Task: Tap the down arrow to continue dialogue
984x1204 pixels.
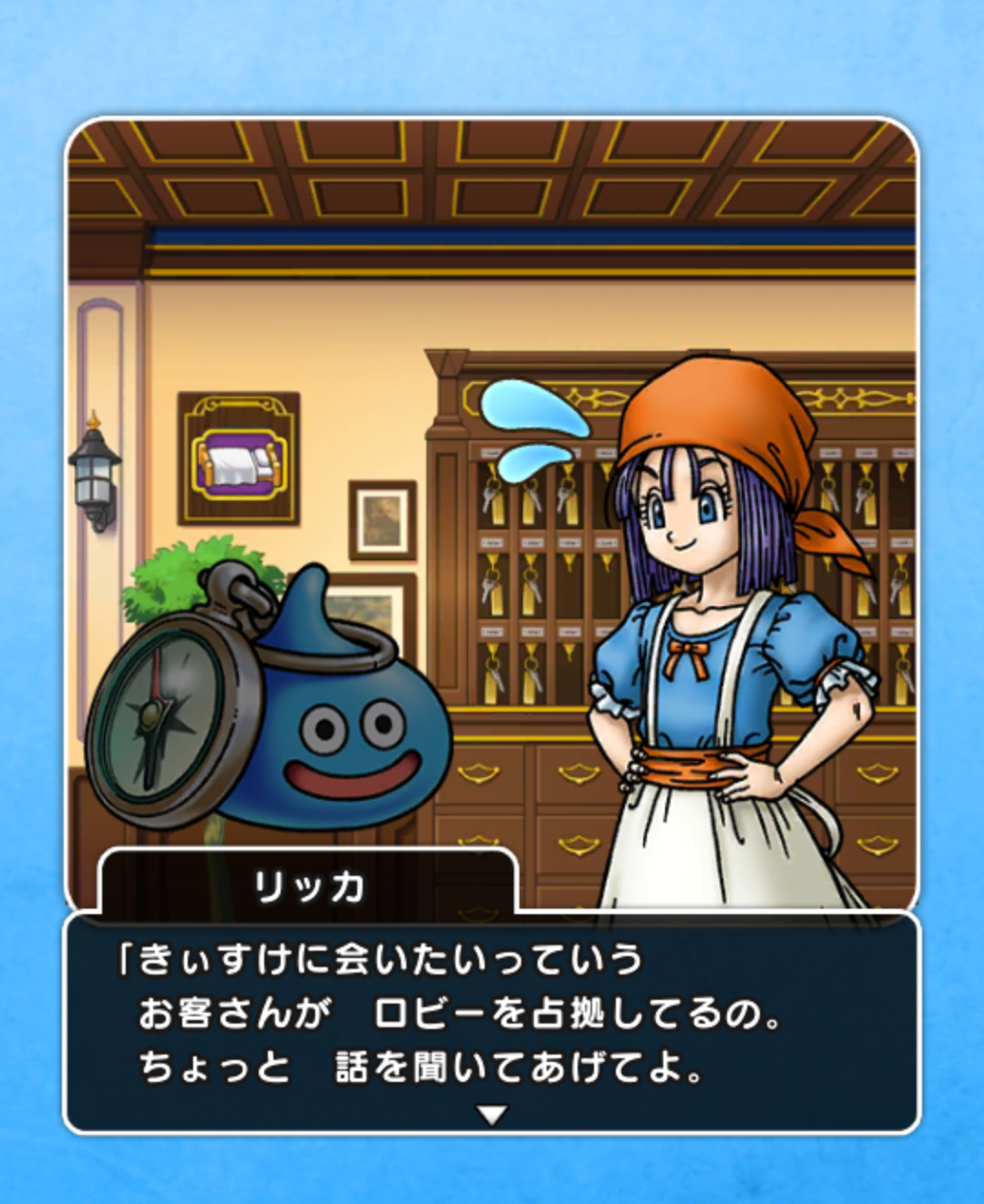Action: pyautogui.click(x=492, y=1115)
